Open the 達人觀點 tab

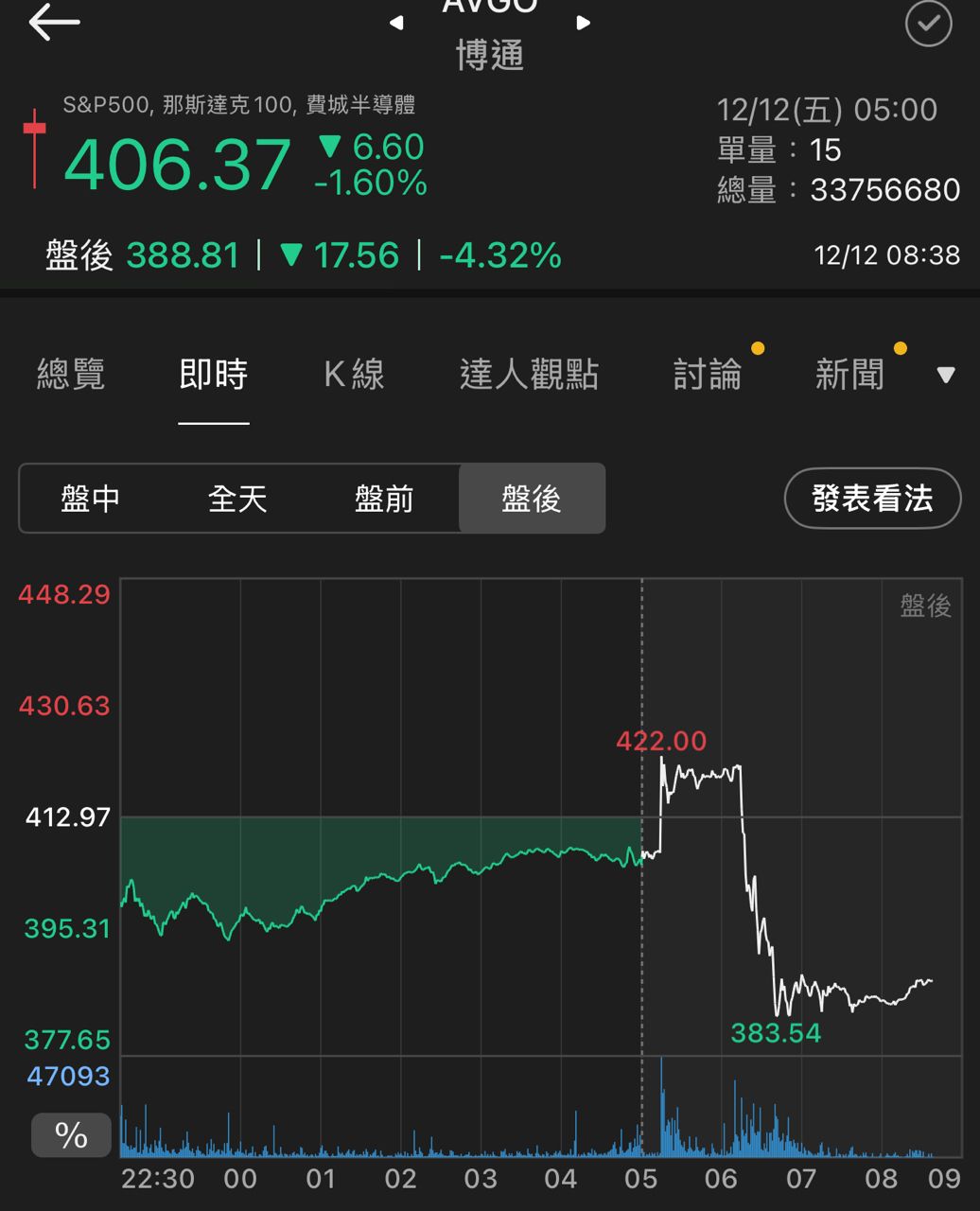529,375
